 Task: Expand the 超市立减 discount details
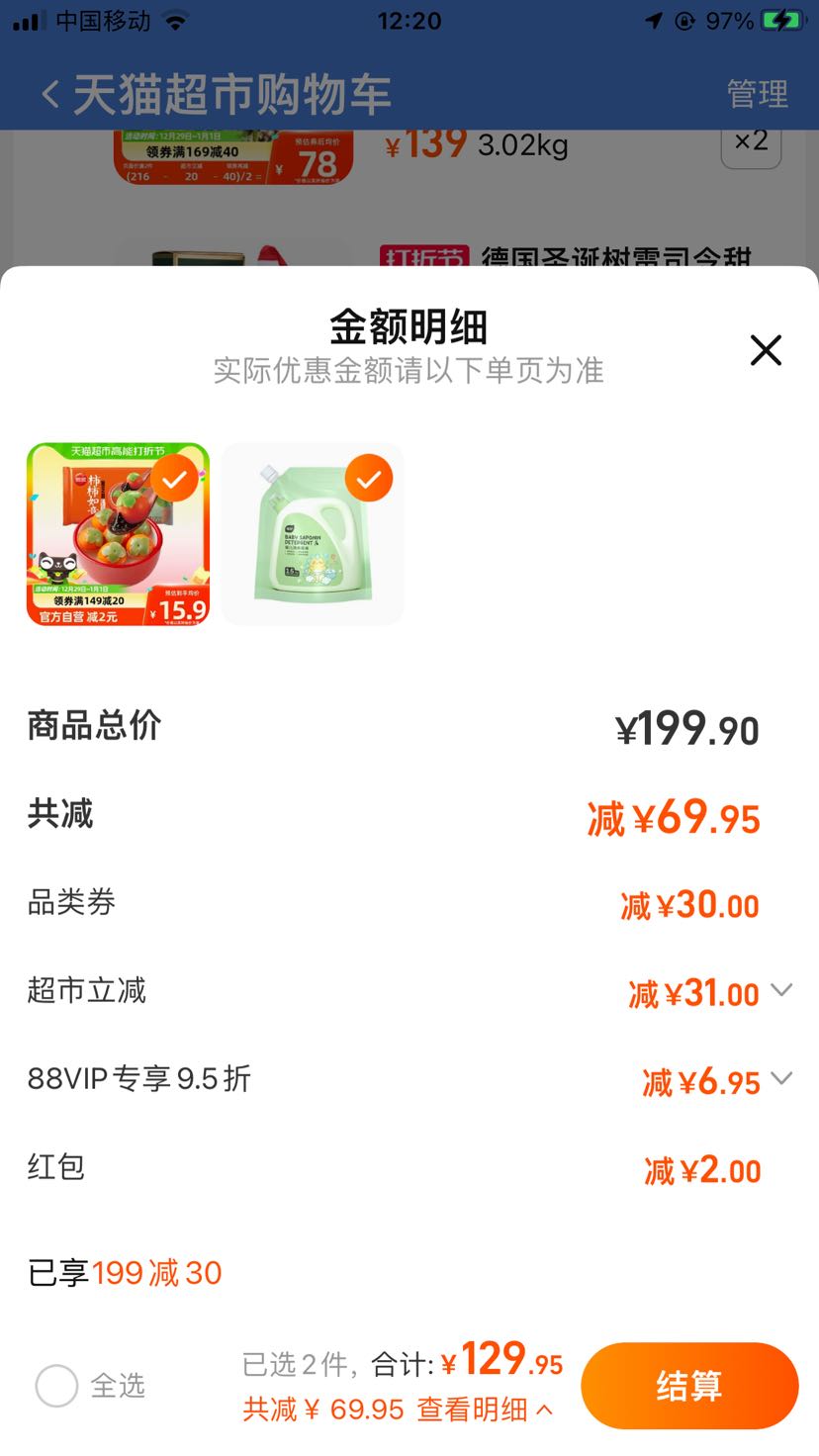click(782, 990)
